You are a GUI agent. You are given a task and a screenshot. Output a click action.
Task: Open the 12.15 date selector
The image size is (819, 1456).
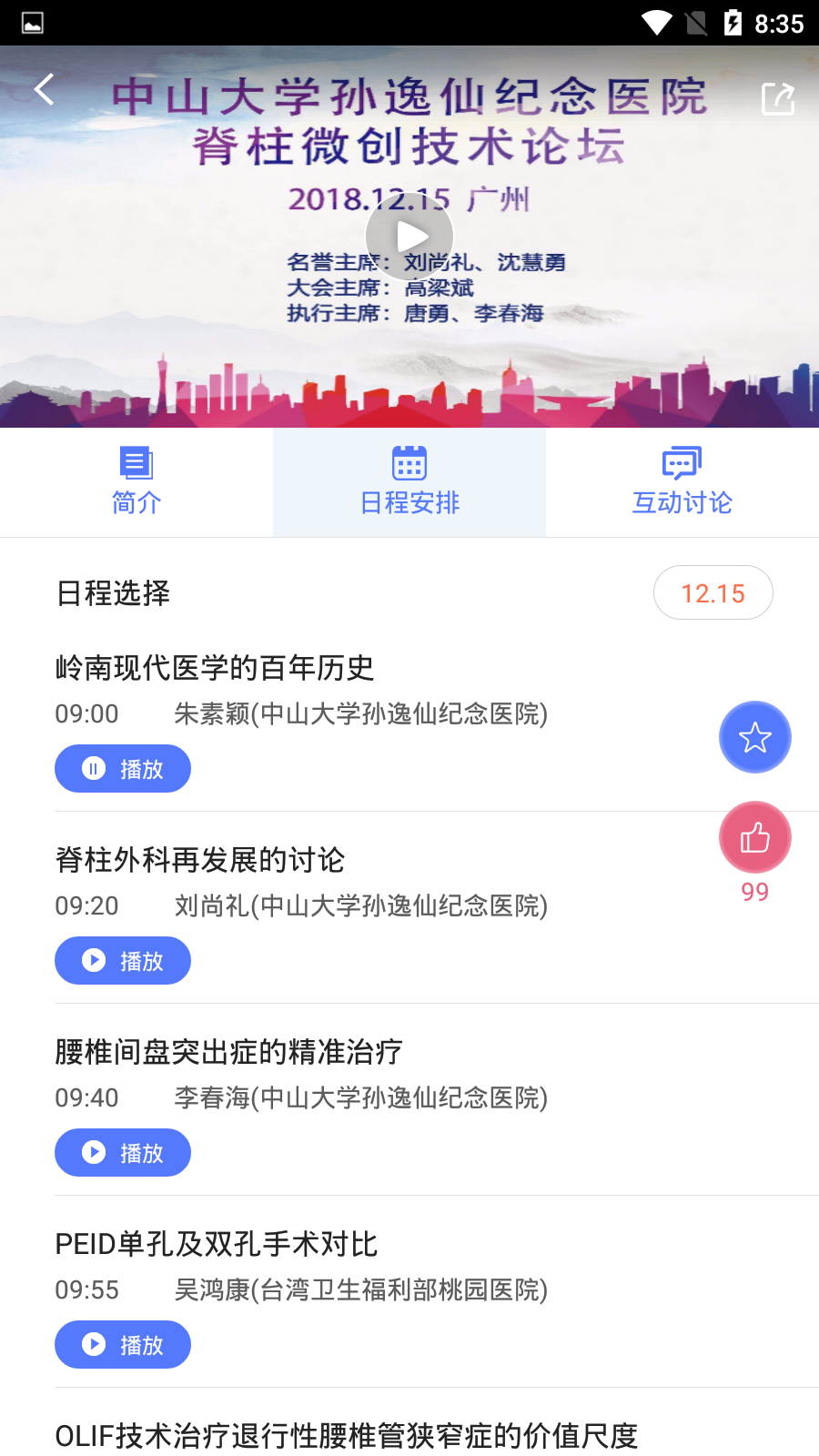click(x=713, y=592)
